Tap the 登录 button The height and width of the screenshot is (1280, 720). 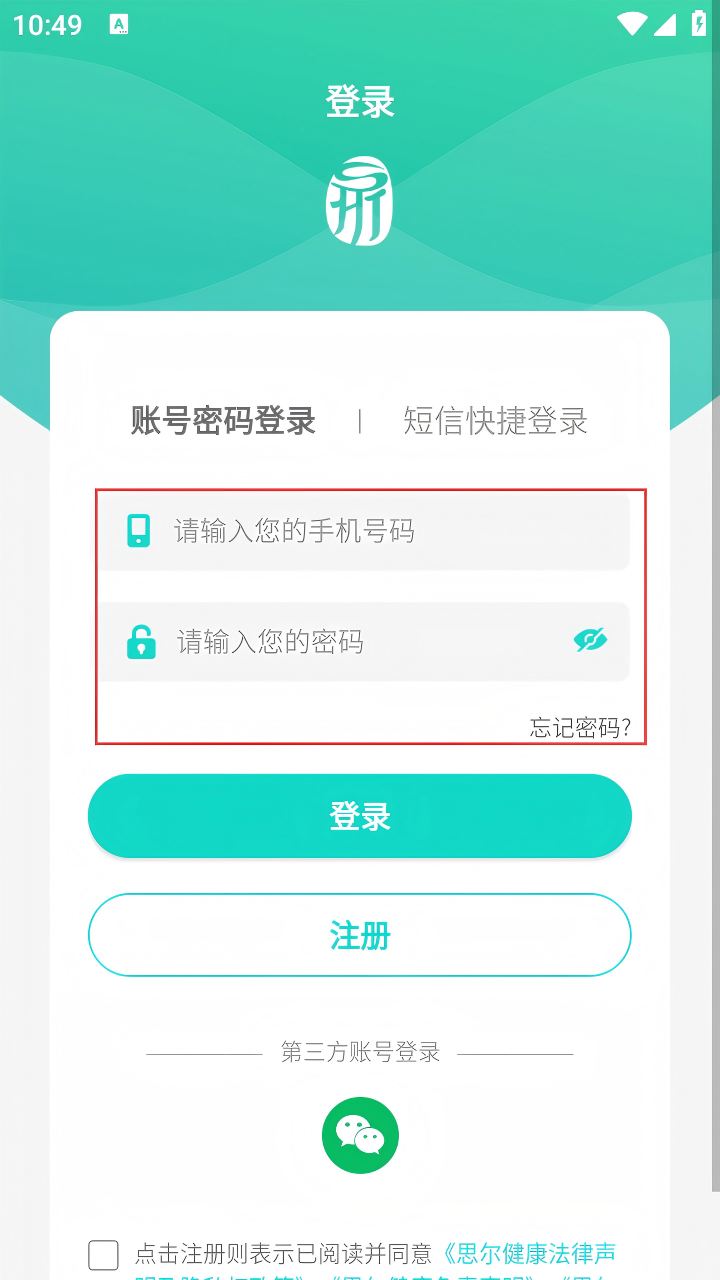coord(360,816)
